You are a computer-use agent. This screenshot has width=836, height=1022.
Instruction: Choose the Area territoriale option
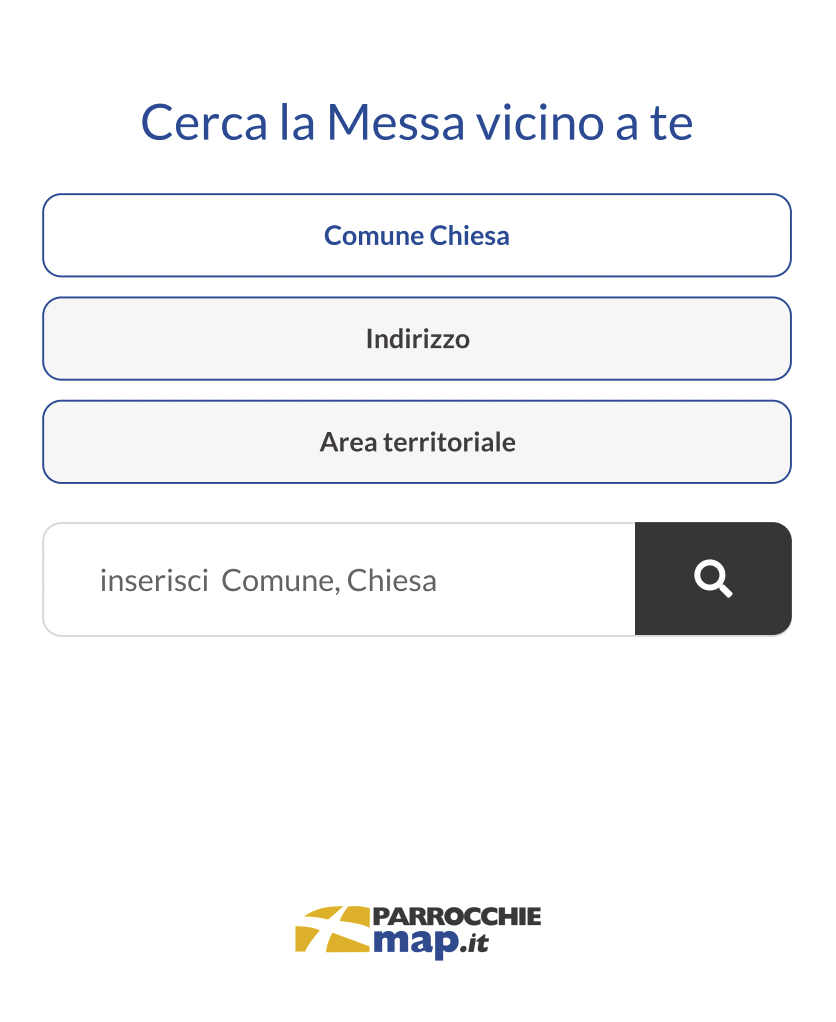[417, 442]
